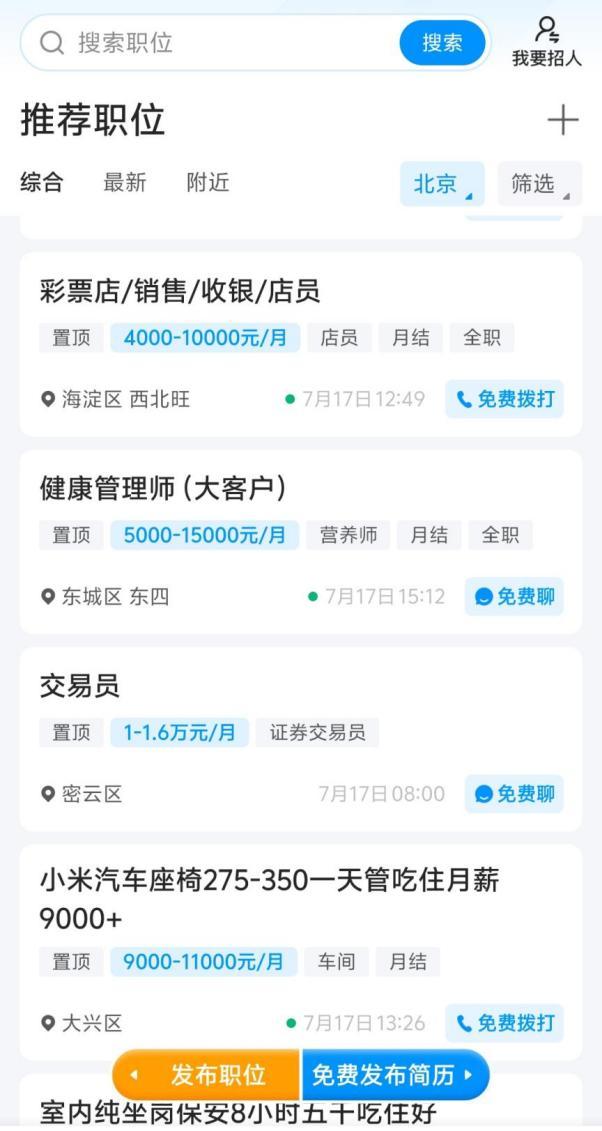Image resolution: width=602 pixels, height=1131 pixels.
Task: Tap the 搜索职位 search field
Action: [220, 43]
